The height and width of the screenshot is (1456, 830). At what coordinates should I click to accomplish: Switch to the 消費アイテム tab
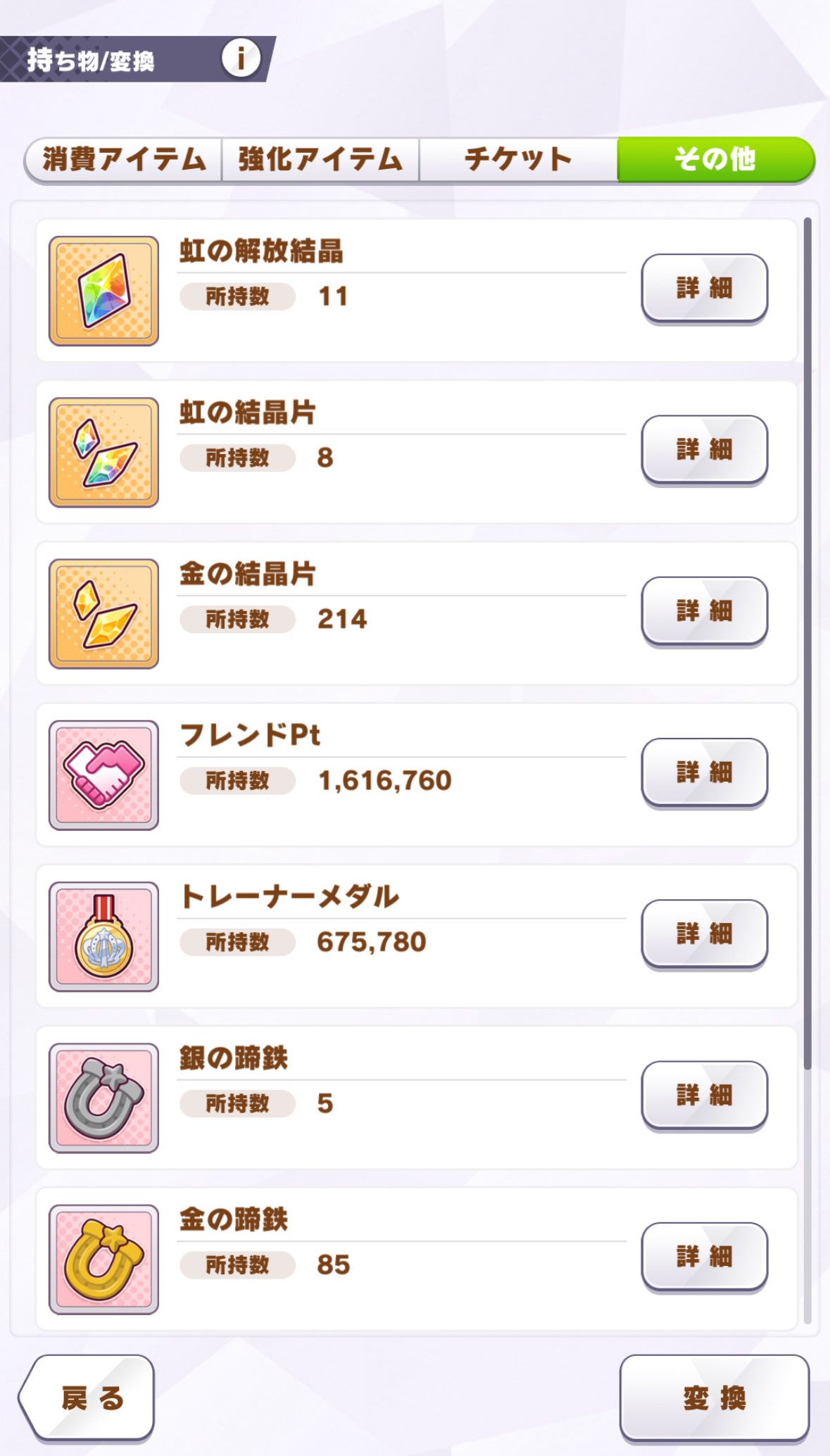coord(124,160)
